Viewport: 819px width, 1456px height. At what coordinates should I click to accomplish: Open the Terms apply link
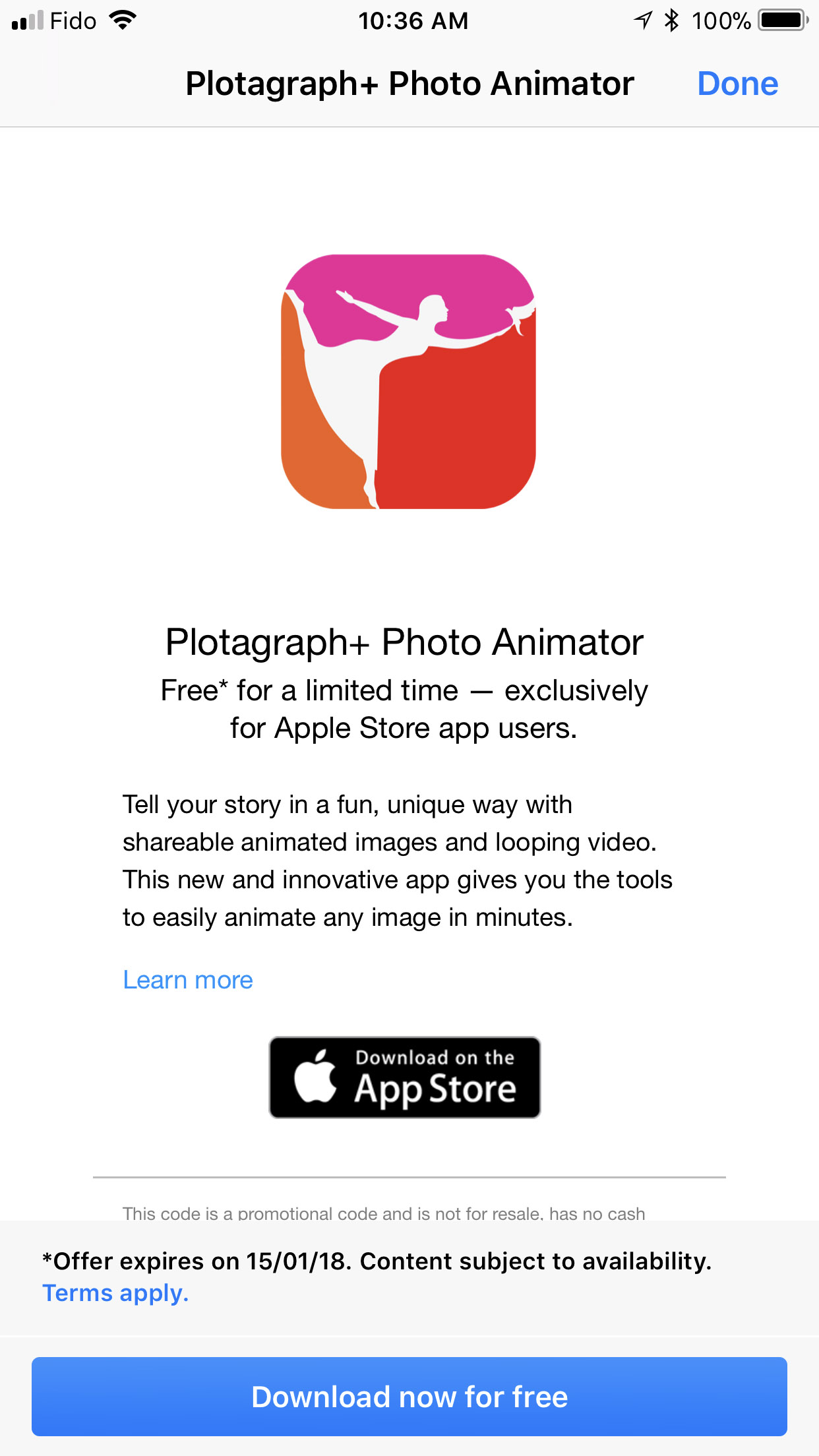coord(115,1293)
